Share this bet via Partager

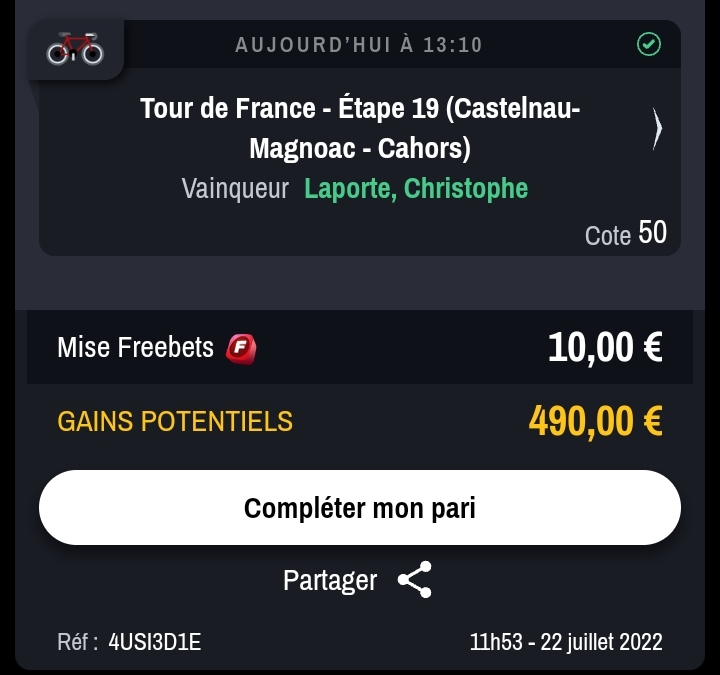pos(358,580)
